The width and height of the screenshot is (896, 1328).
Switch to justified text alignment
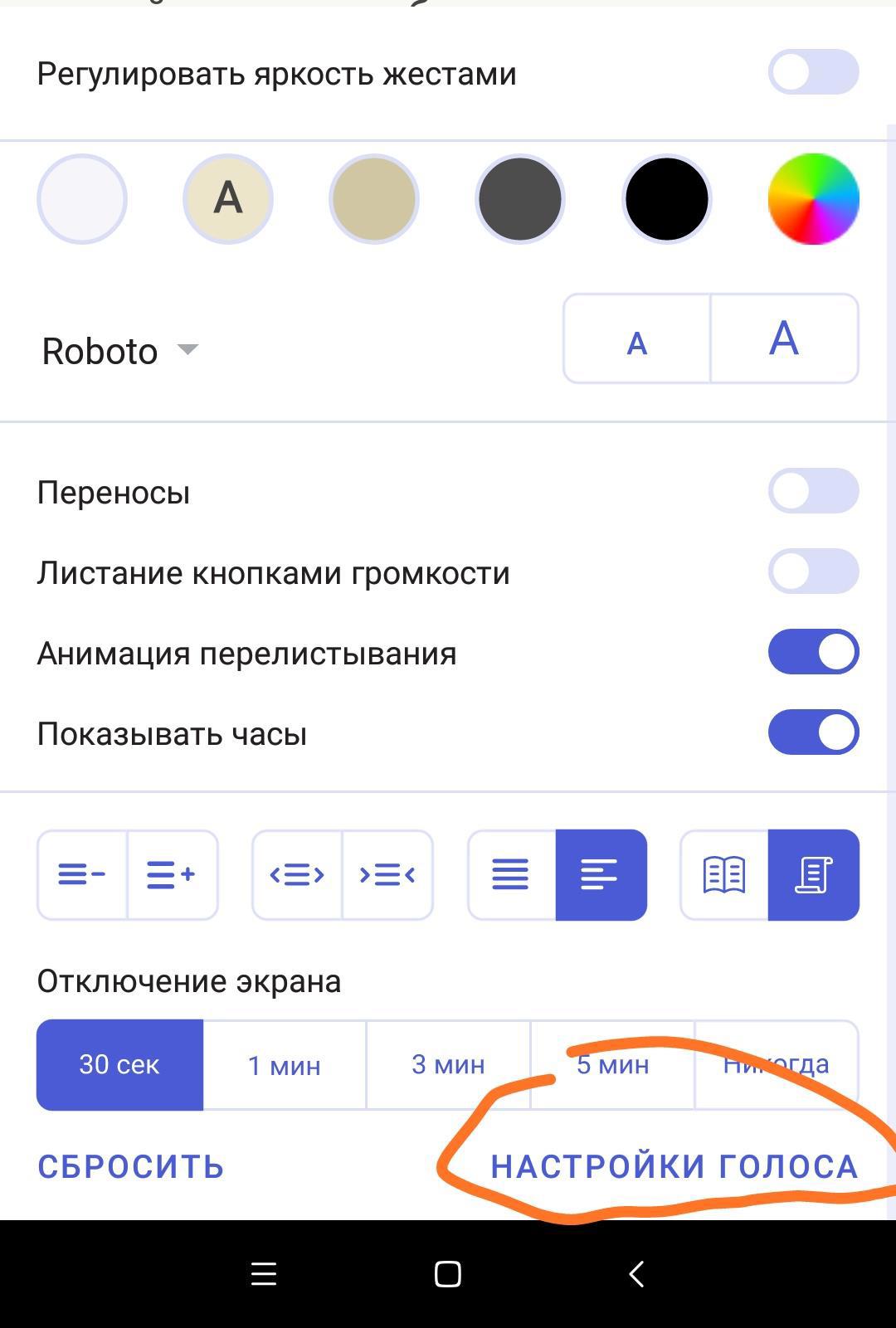511,875
